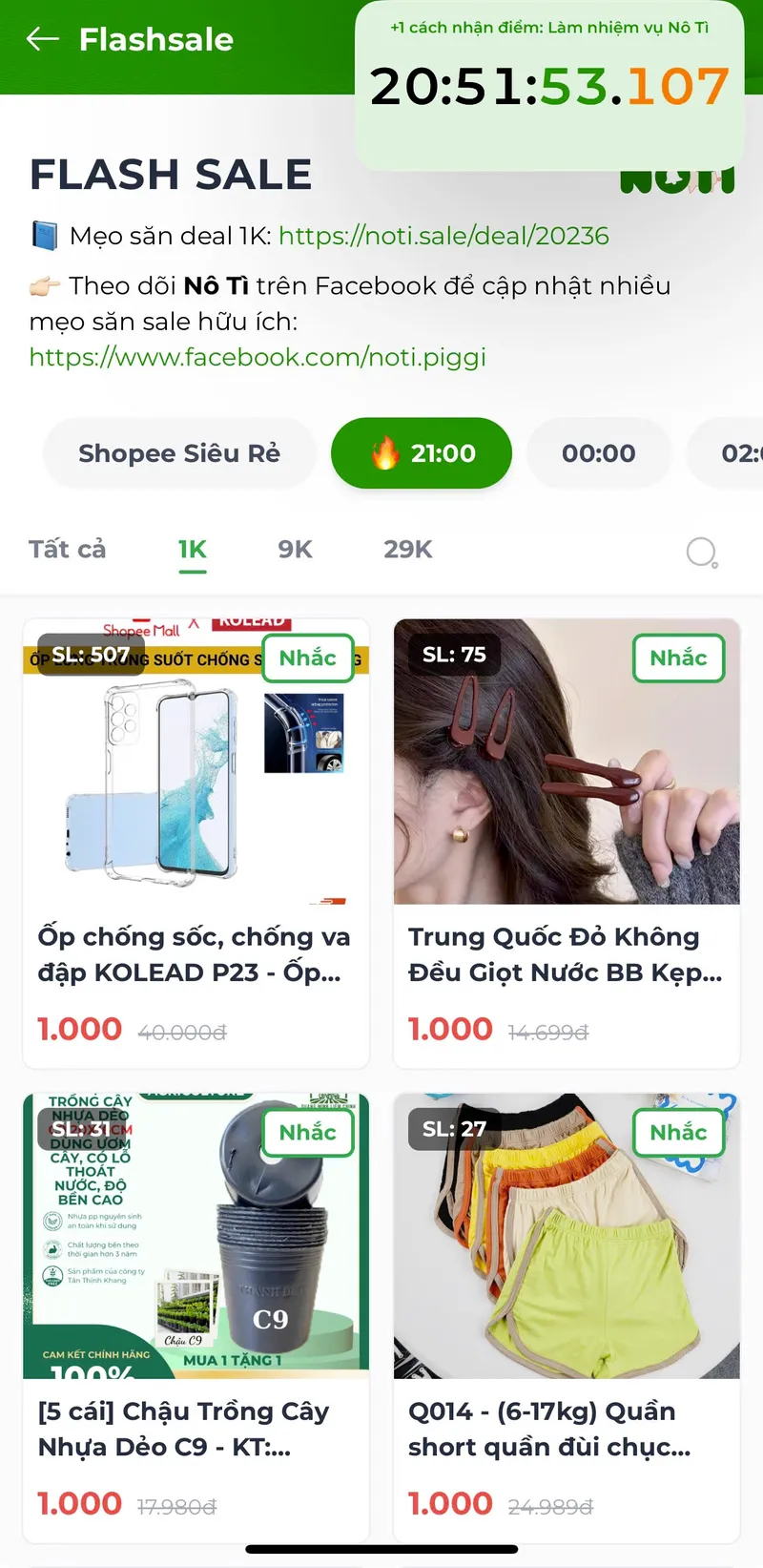Image resolution: width=763 pixels, height=1568 pixels.
Task: Tap Nhắc on the hair clip deal
Action: click(x=678, y=658)
